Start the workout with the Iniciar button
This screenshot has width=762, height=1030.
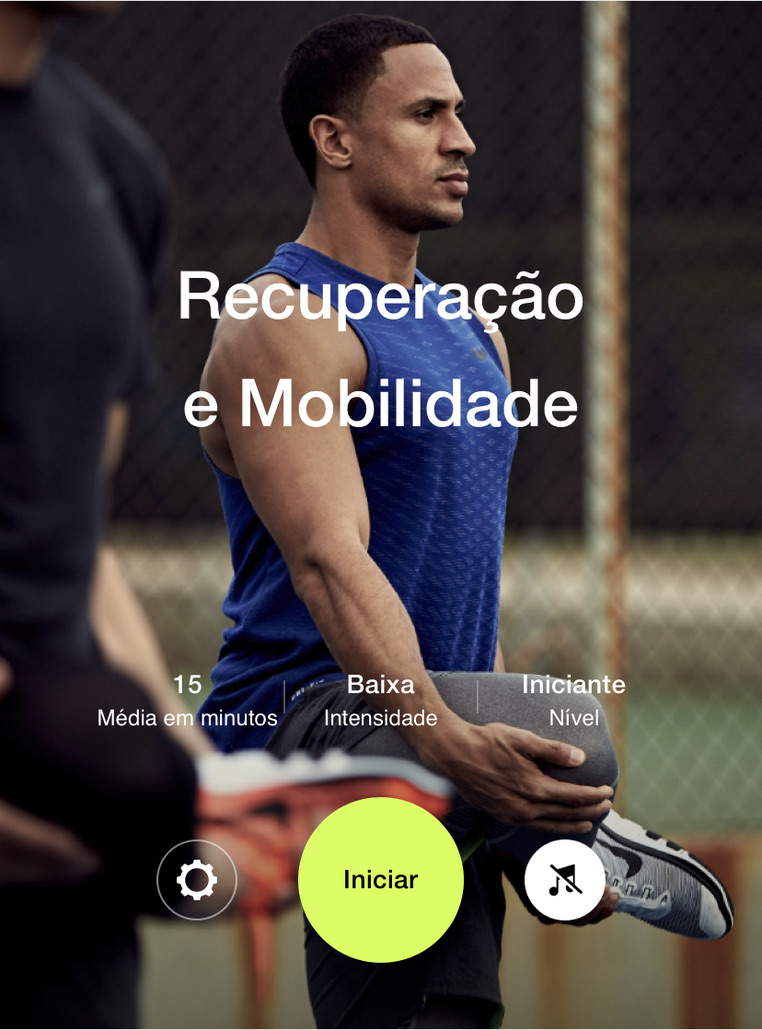381,880
